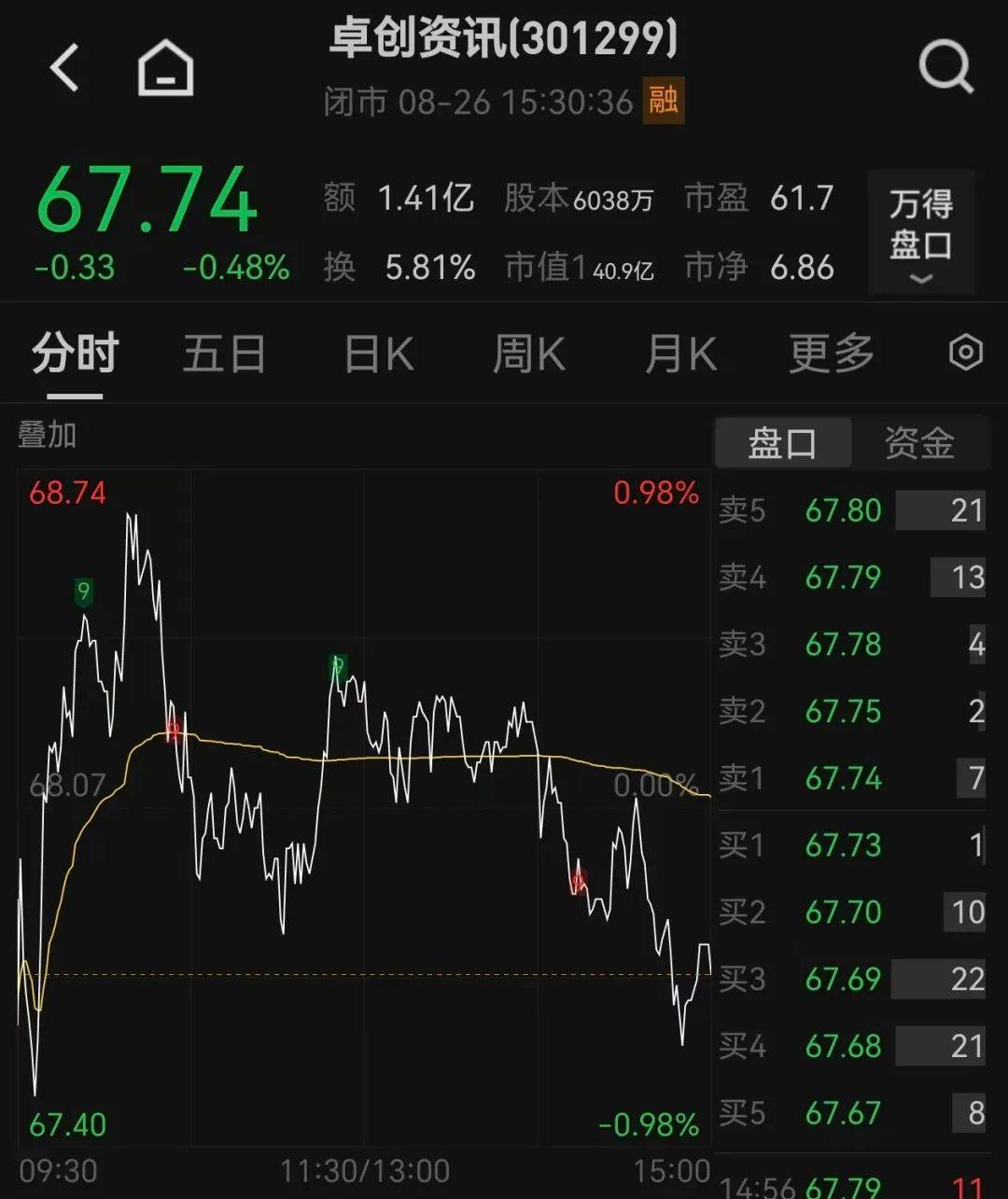Switch the order panel to 盘口 view

(x=782, y=441)
